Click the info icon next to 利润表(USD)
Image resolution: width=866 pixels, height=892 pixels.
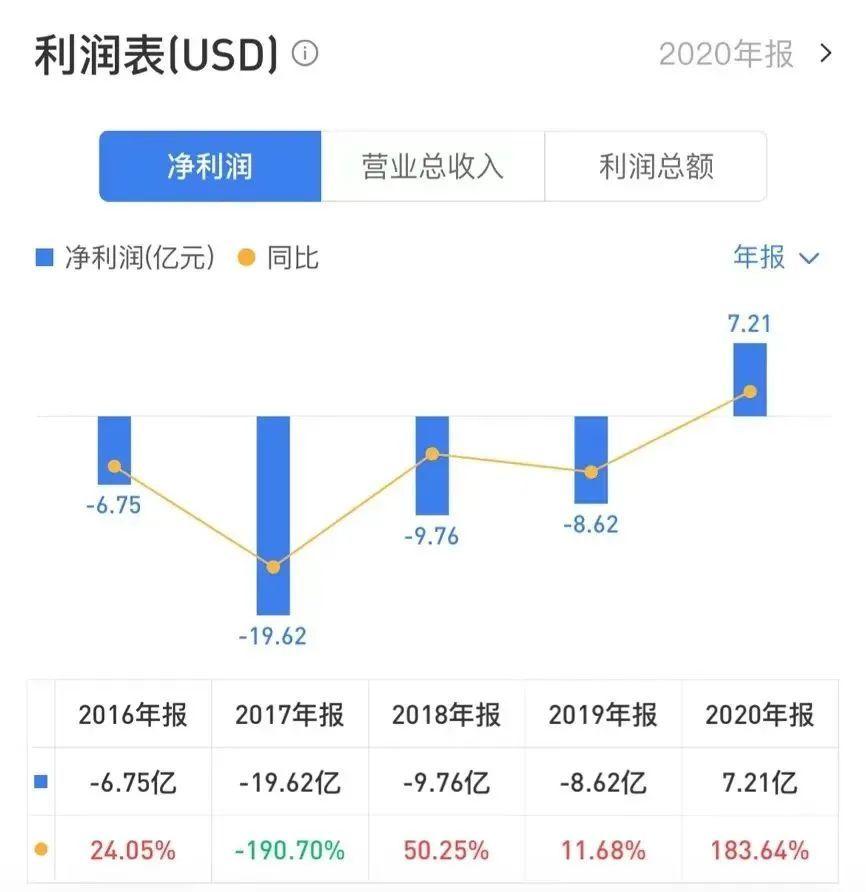303,54
